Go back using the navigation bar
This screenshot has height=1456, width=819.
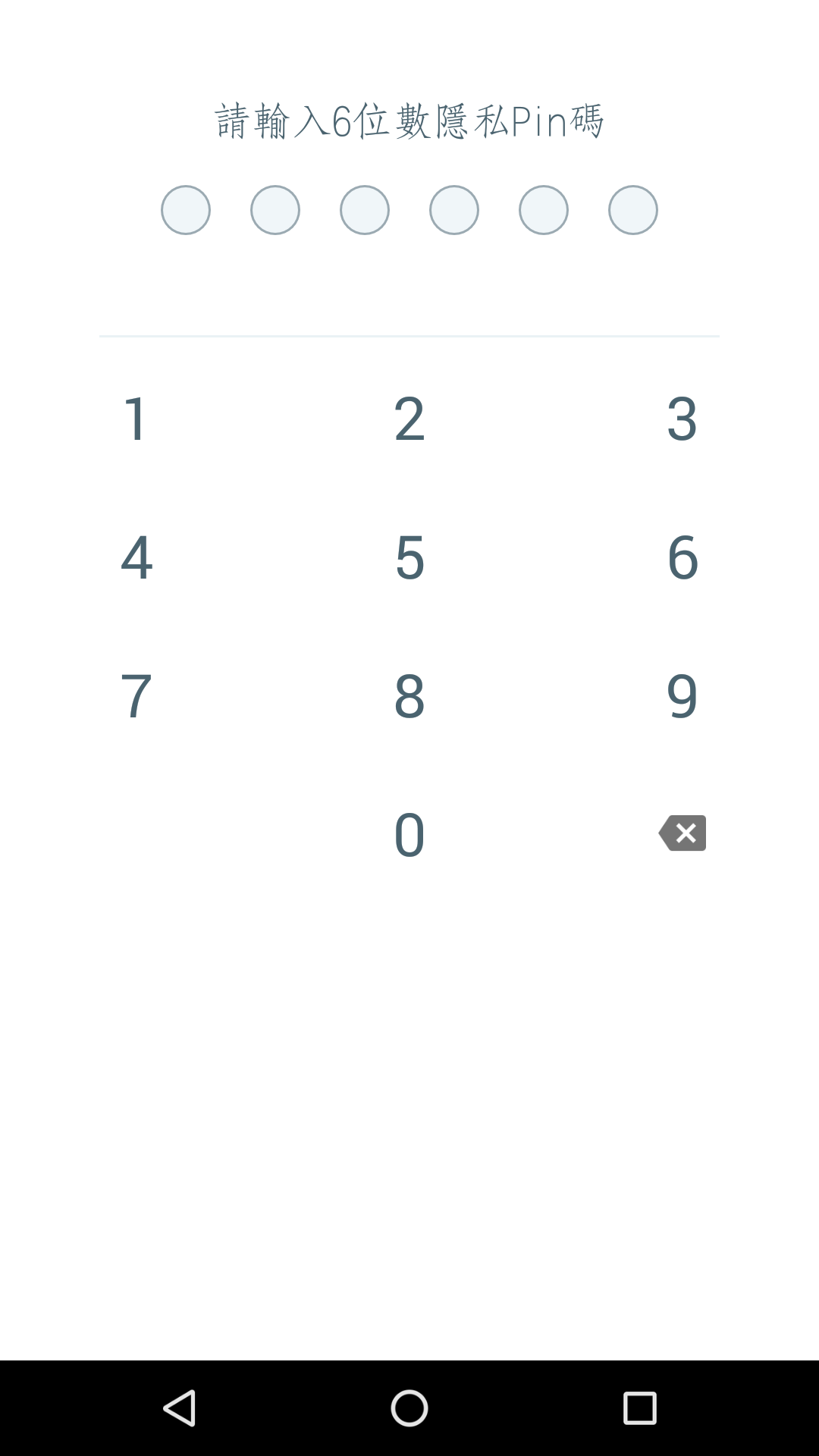coord(180,1408)
